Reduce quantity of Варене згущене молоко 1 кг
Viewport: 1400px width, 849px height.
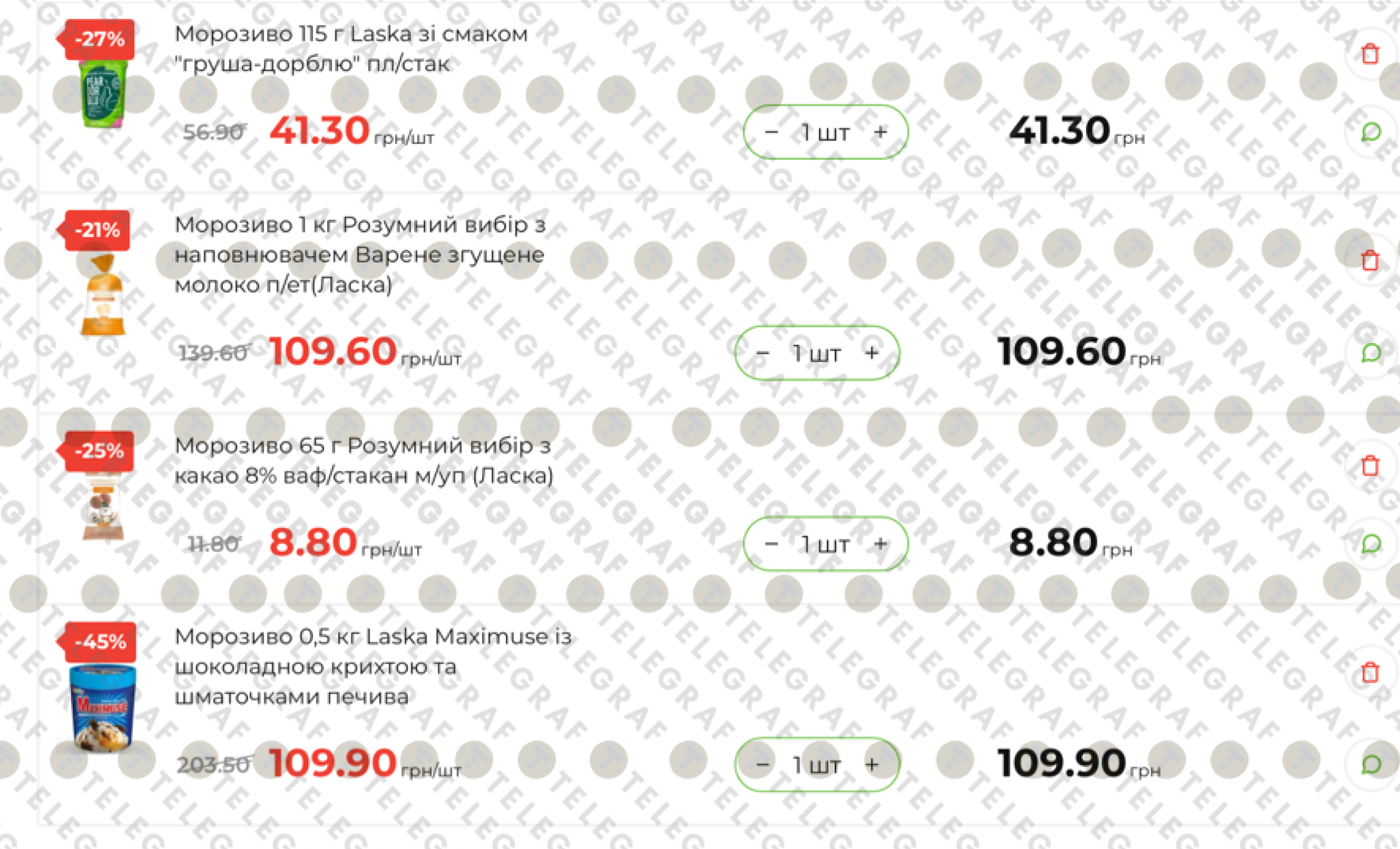tap(763, 353)
